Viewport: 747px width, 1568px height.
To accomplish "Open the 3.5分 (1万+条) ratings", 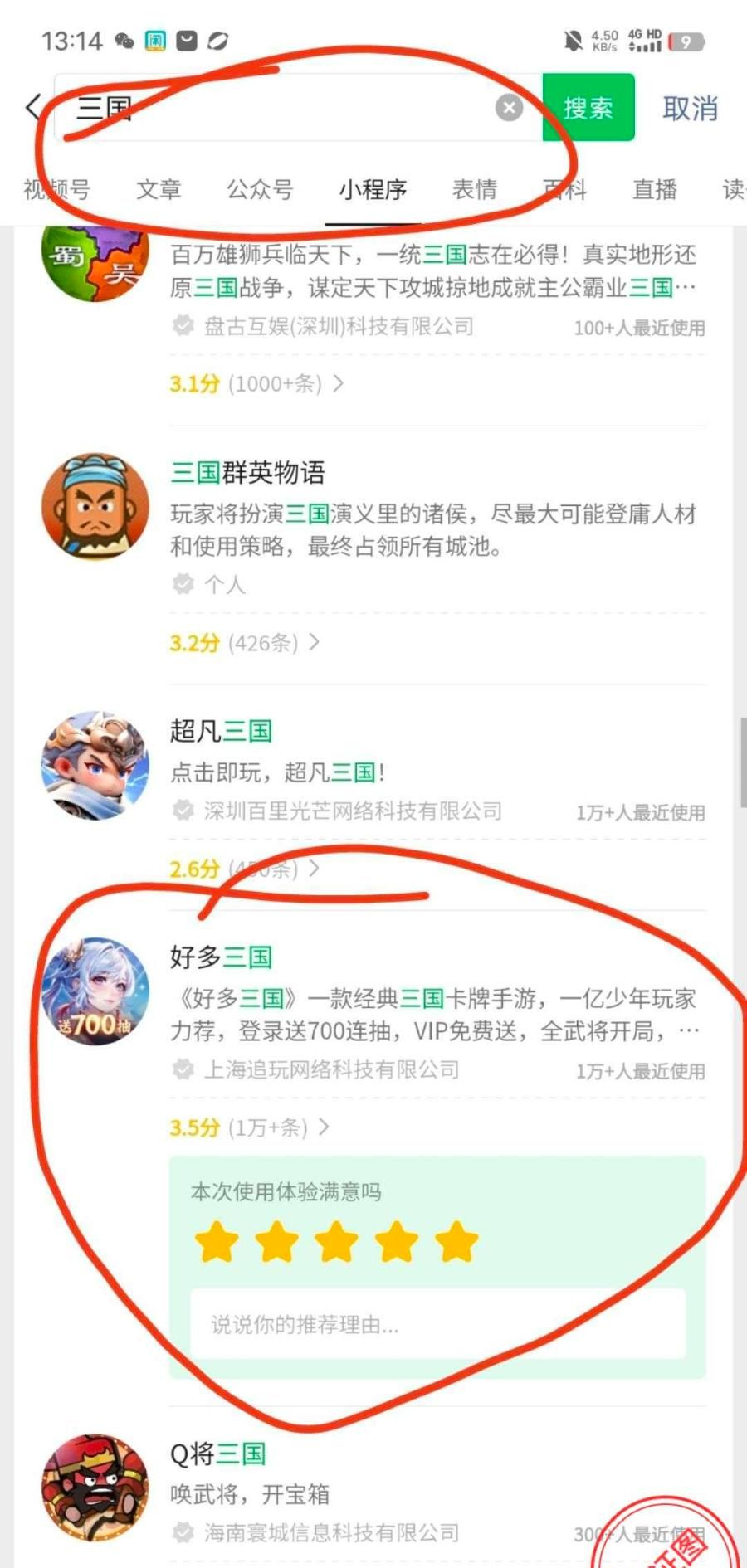I will pyautogui.click(x=249, y=1127).
